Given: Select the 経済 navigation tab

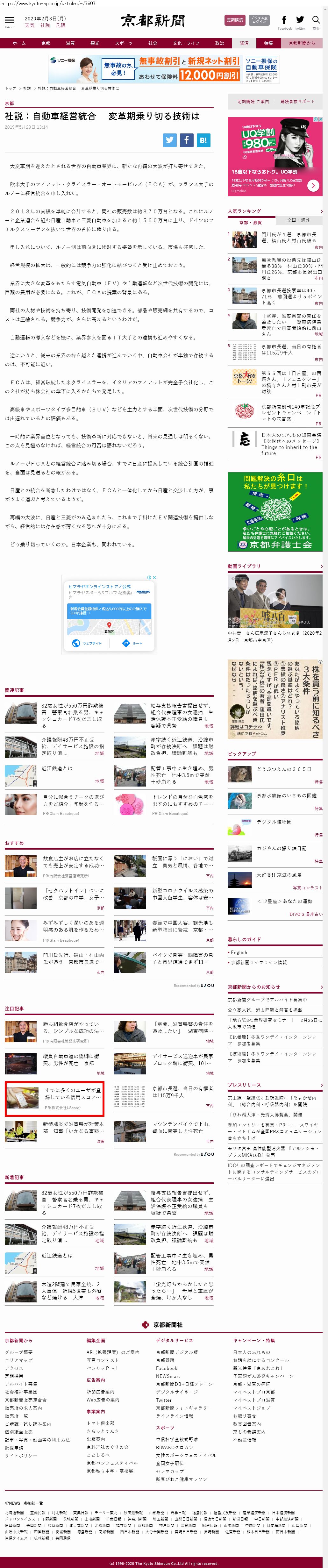Looking at the screenshot, I should tap(244, 43).
